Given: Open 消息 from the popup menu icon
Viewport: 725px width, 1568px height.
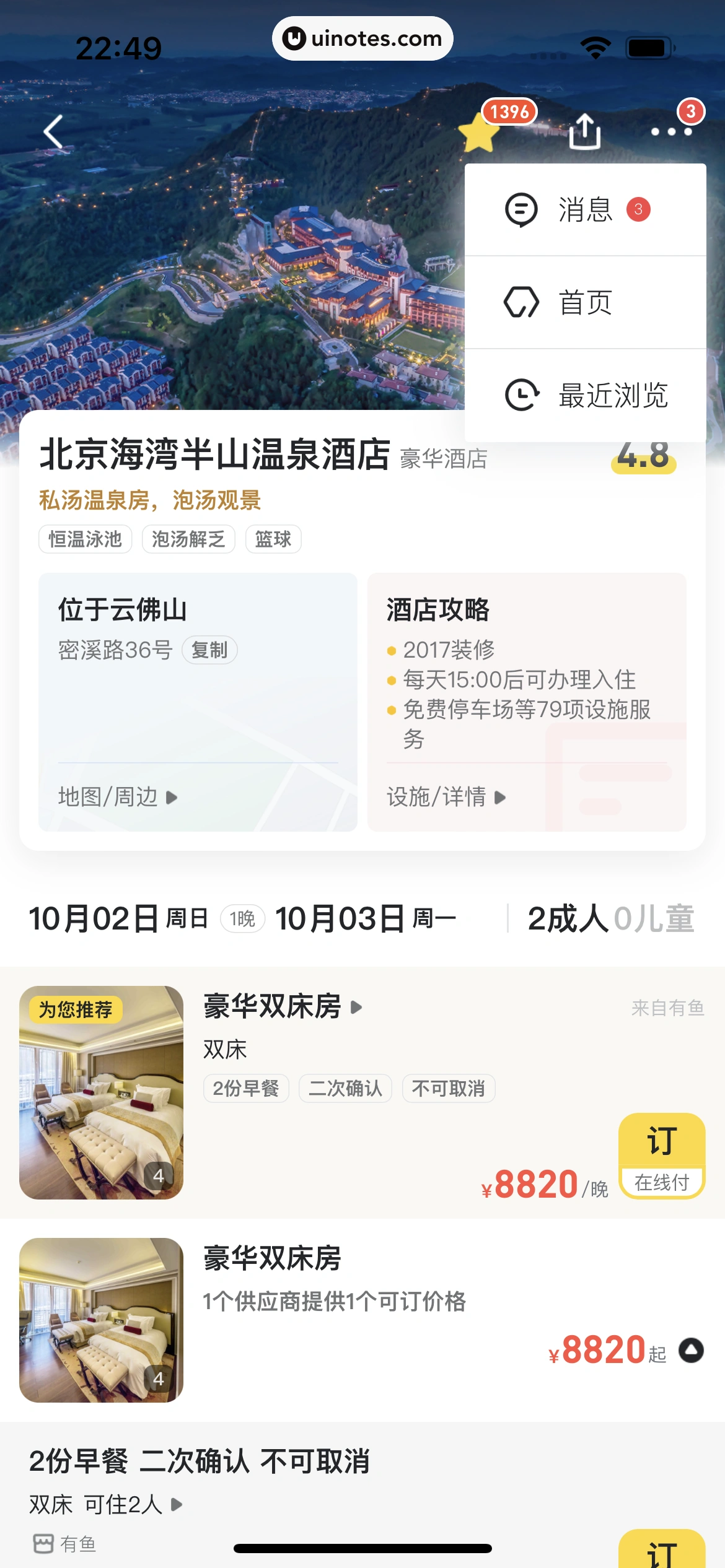Looking at the screenshot, I should pos(521,209).
